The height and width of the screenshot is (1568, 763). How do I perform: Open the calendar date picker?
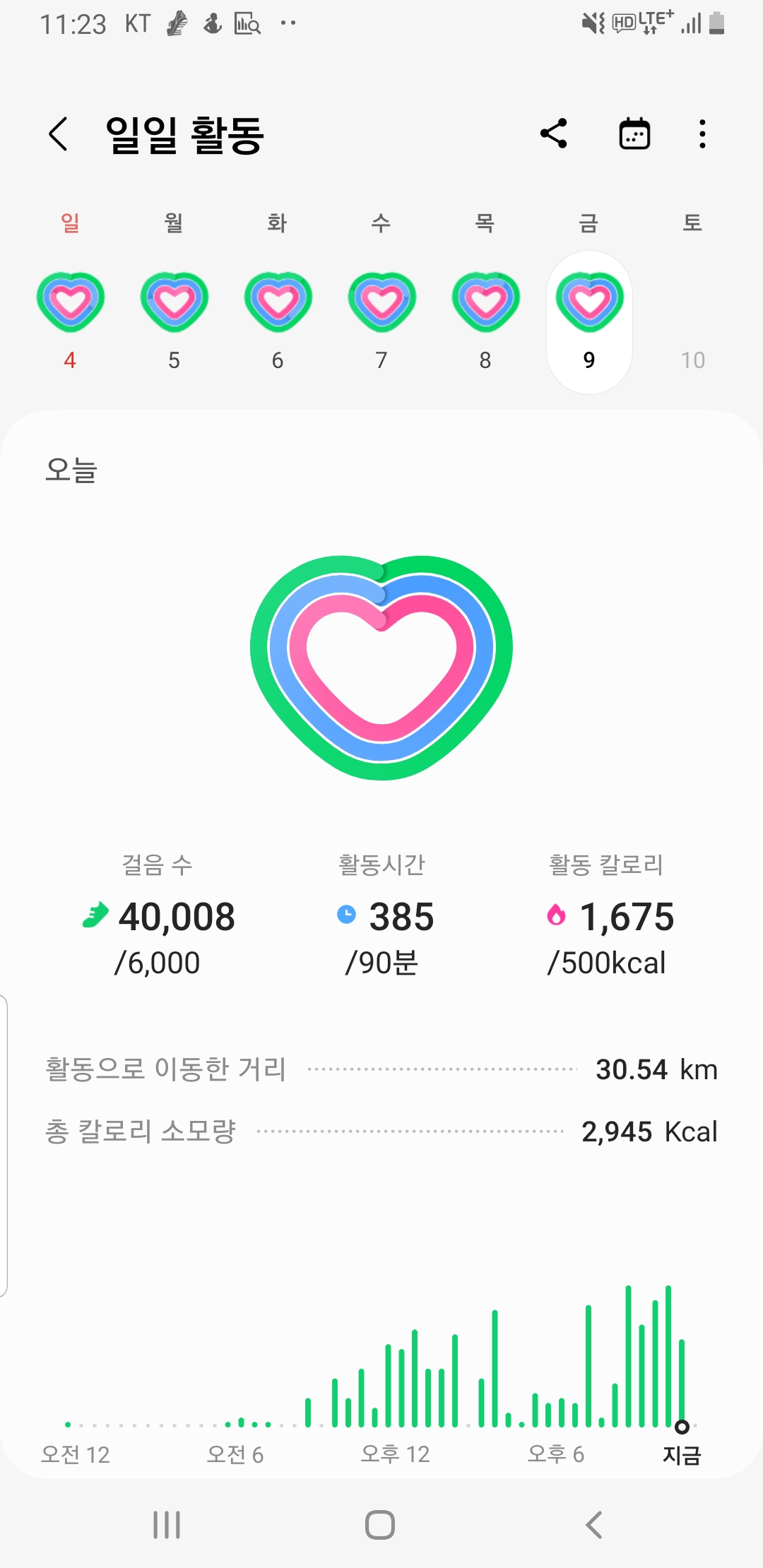[x=634, y=133]
